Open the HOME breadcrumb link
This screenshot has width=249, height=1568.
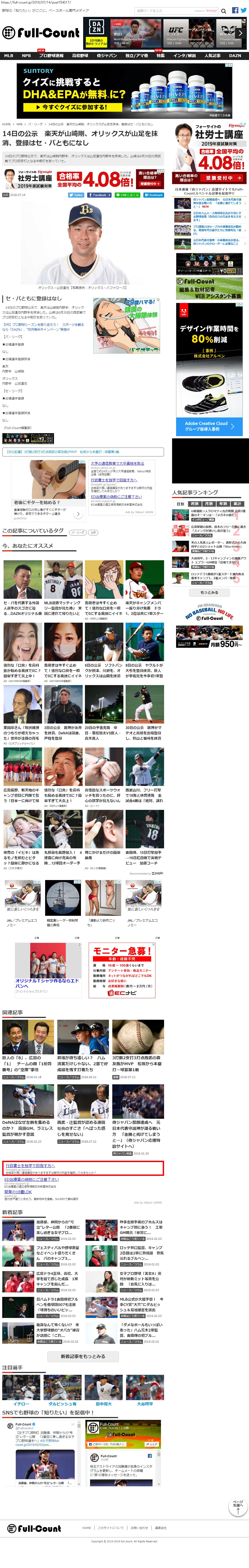point(6,124)
